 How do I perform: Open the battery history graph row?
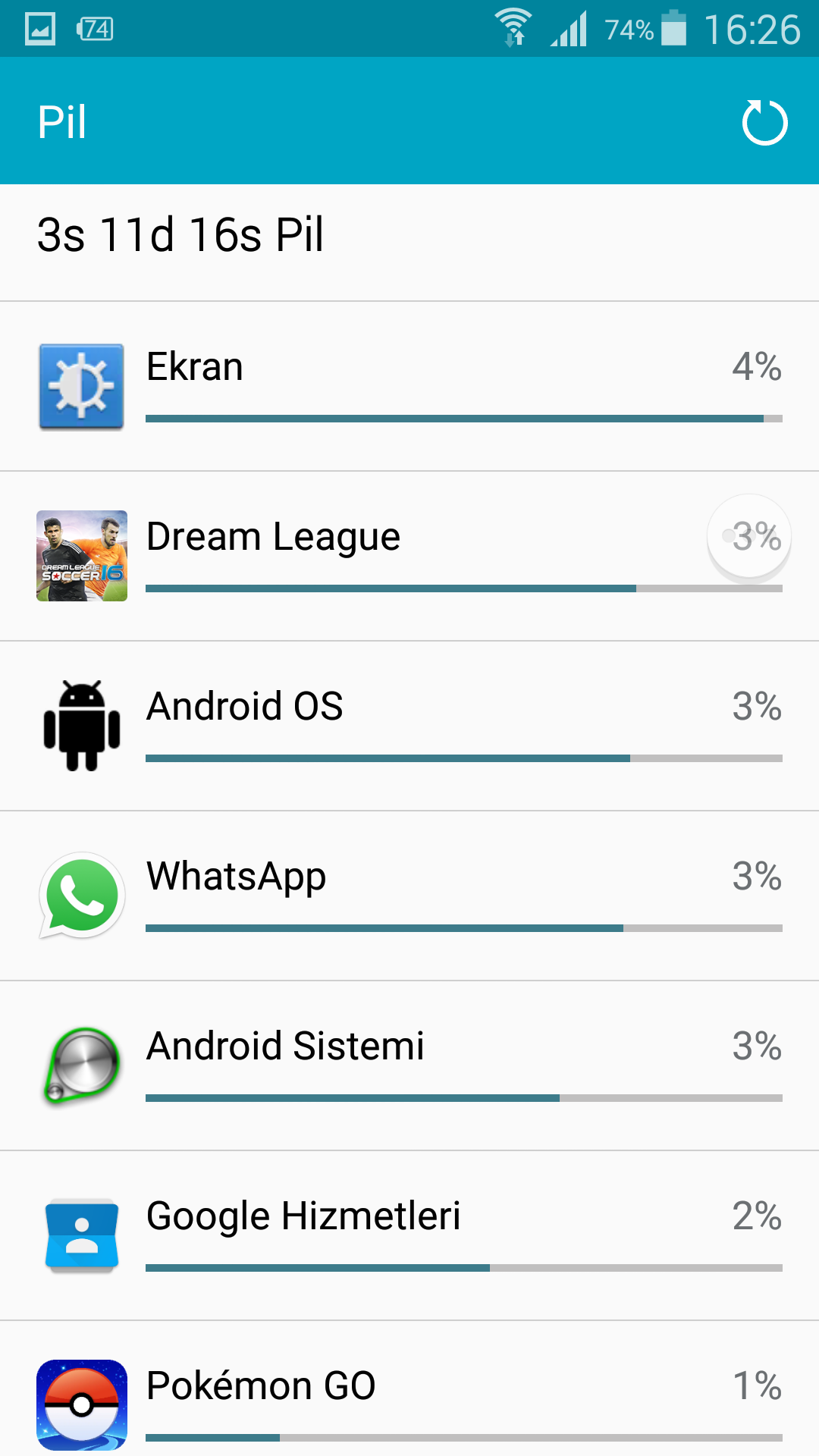409,235
